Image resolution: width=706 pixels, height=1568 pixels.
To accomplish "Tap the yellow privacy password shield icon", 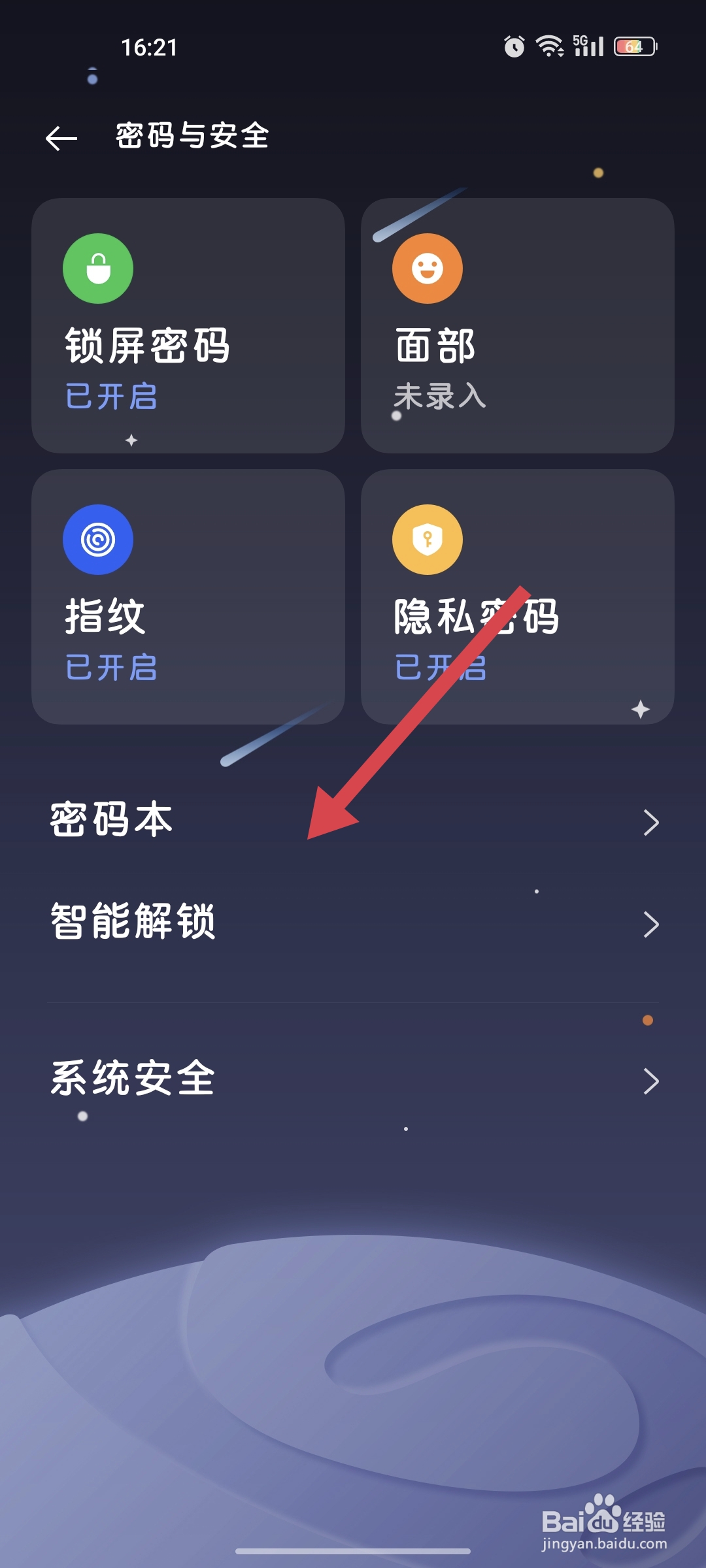I will tap(428, 538).
